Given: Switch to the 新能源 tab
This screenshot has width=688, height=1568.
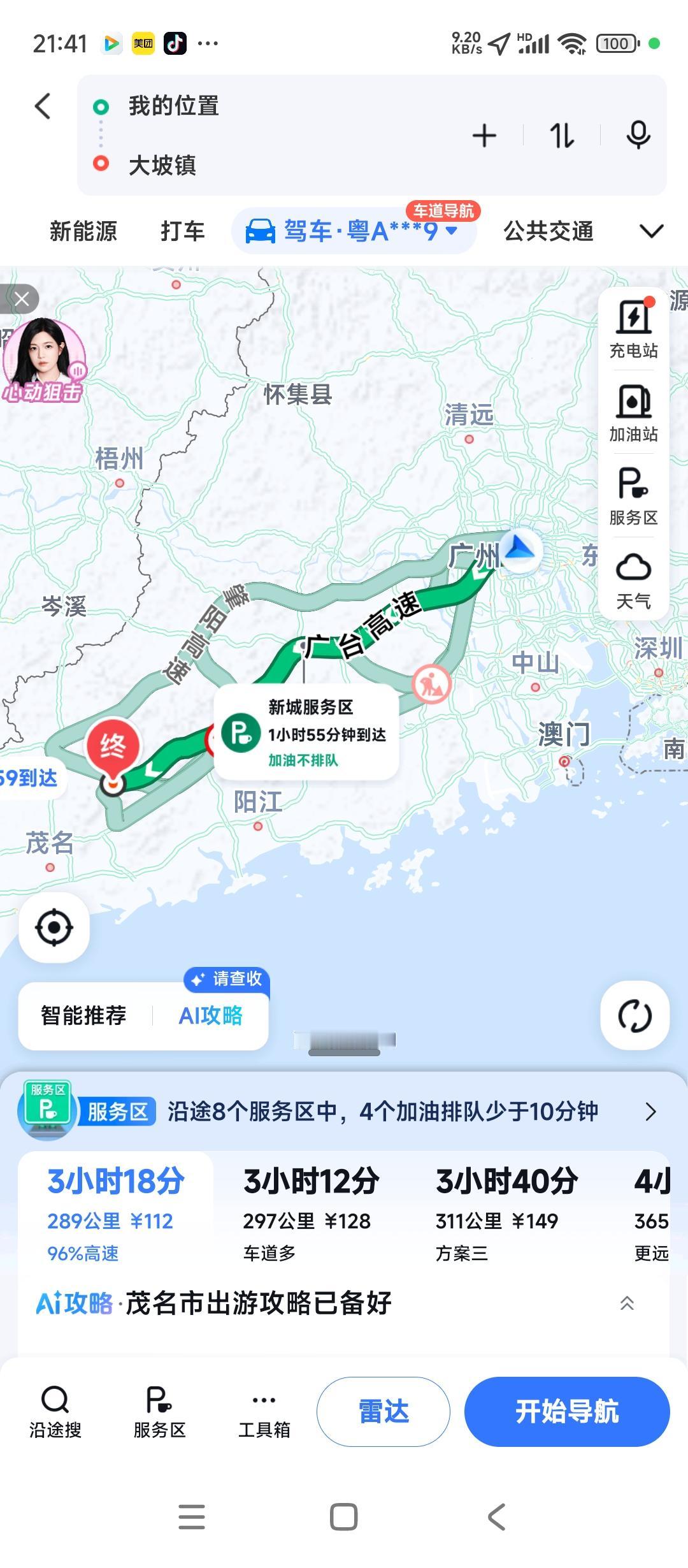Looking at the screenshot, I should (x=83, y=231).
